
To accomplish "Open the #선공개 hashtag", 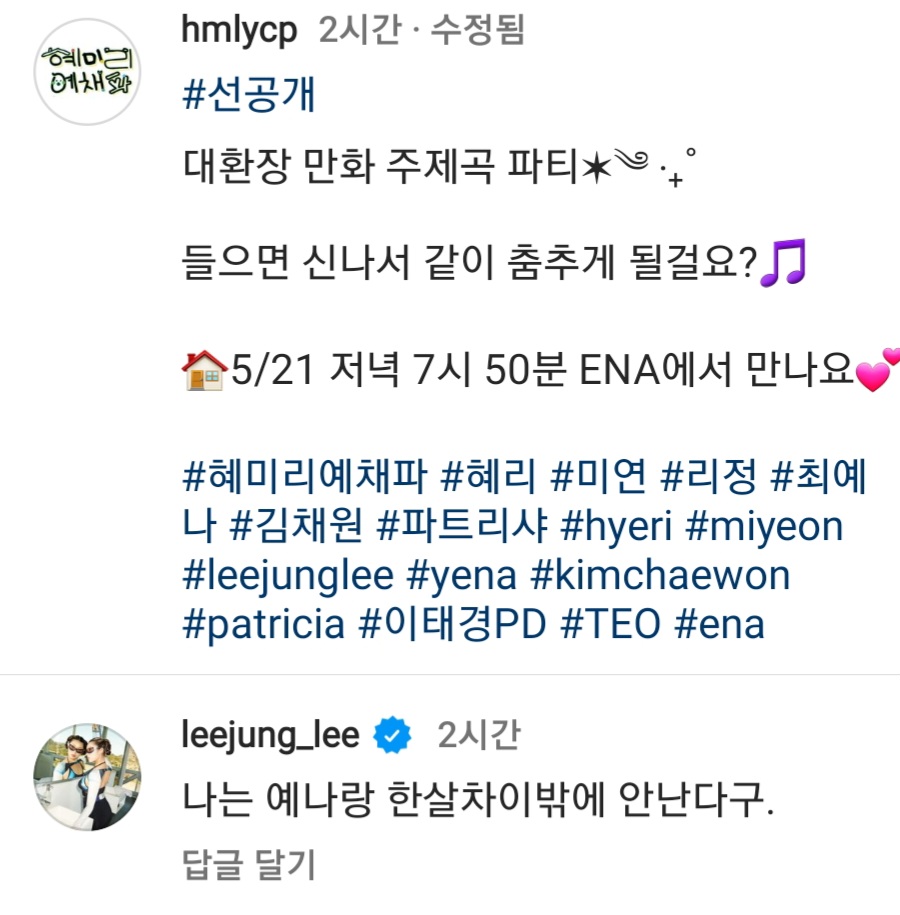I will tap(250, 96).
